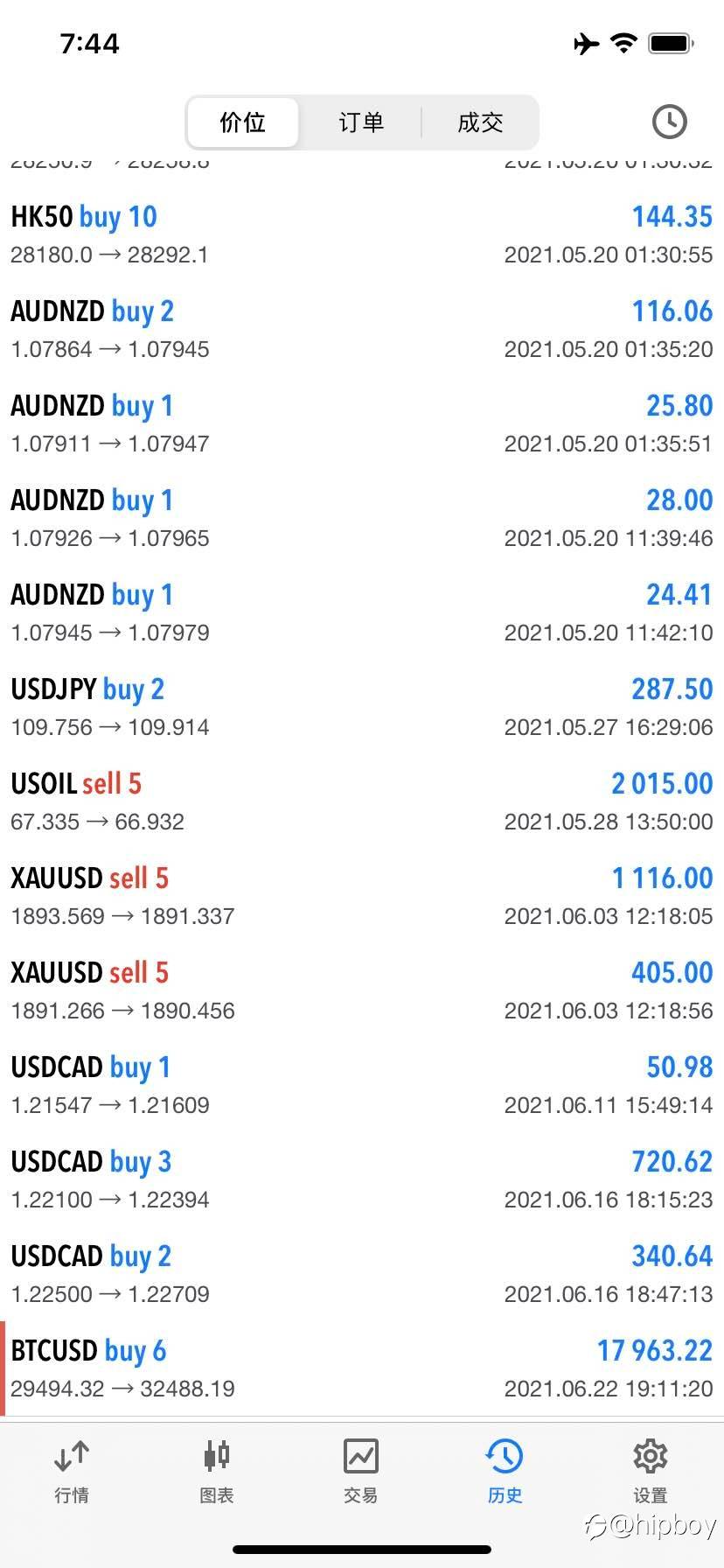
Task: Open XAUUSD sell 5 trade with profit 405.00
Action: 362,990
